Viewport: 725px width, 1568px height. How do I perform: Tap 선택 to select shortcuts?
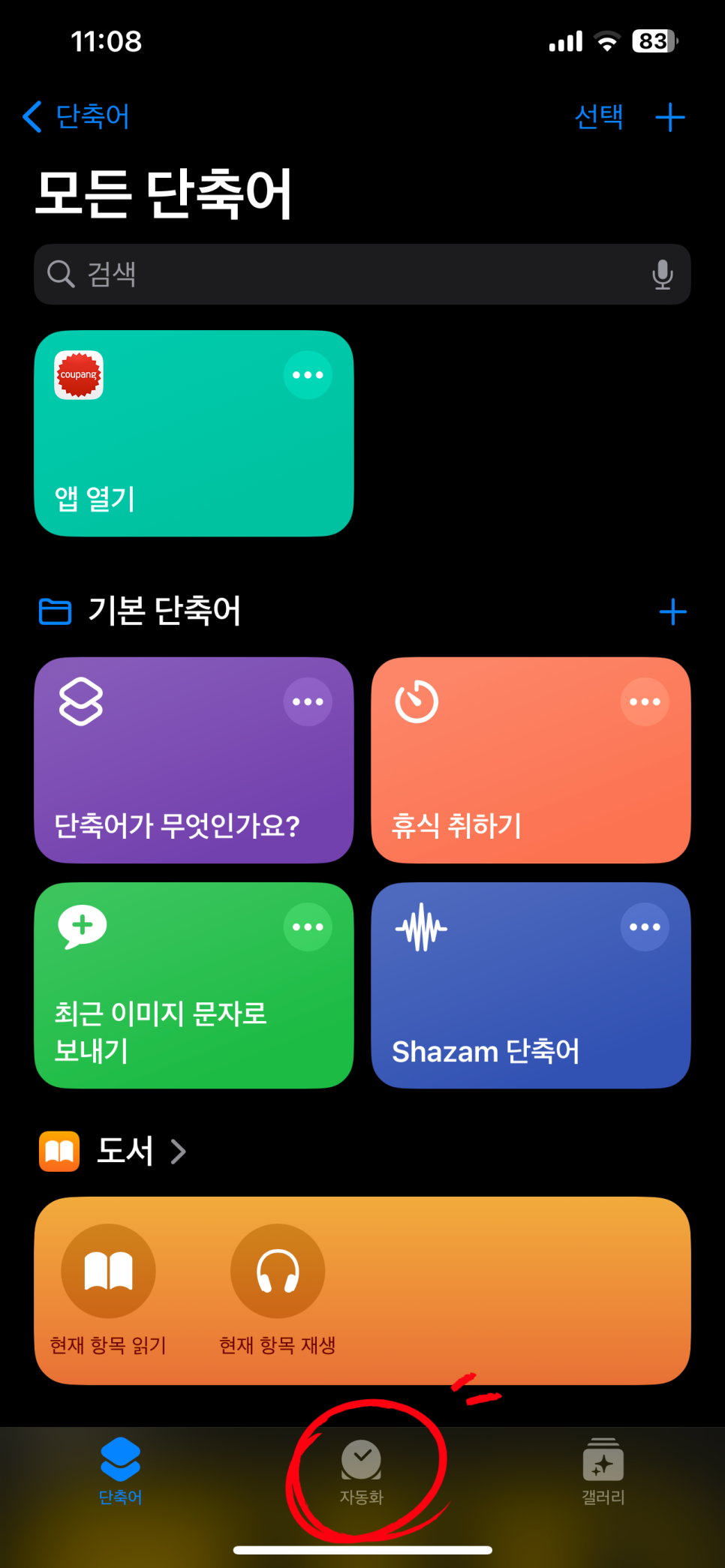click(598, 116)
